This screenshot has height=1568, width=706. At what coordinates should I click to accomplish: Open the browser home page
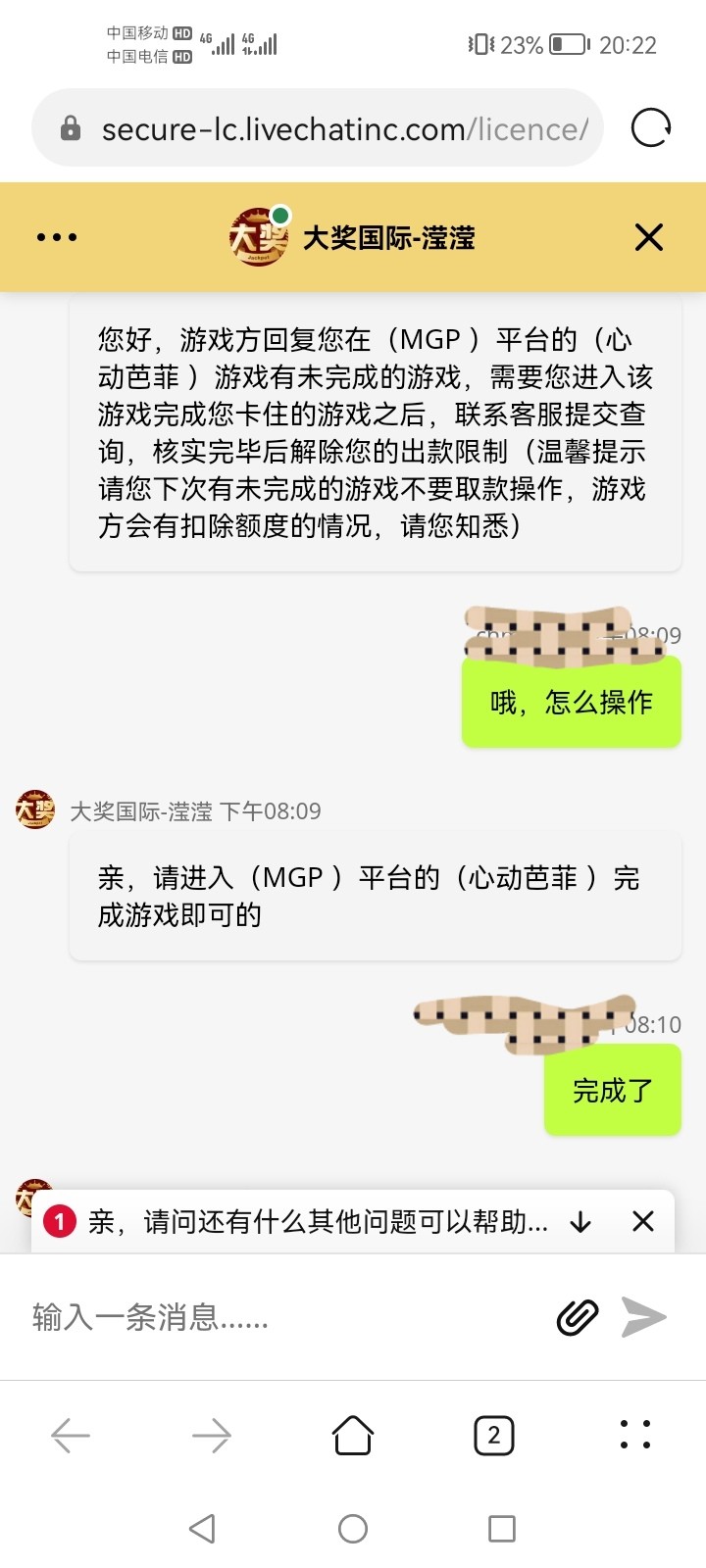[353, 1436]
